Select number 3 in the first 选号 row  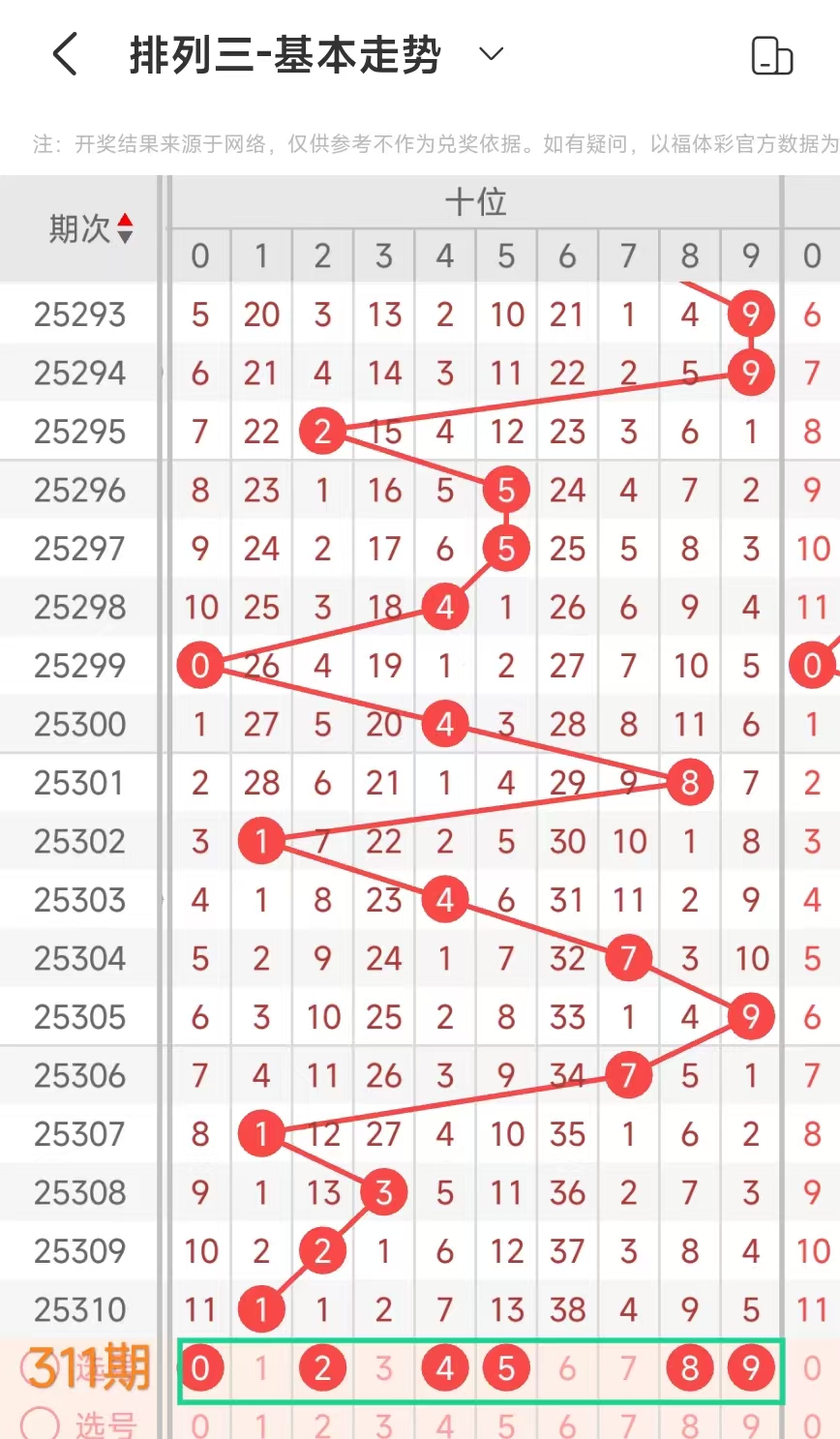point(384,1368)
